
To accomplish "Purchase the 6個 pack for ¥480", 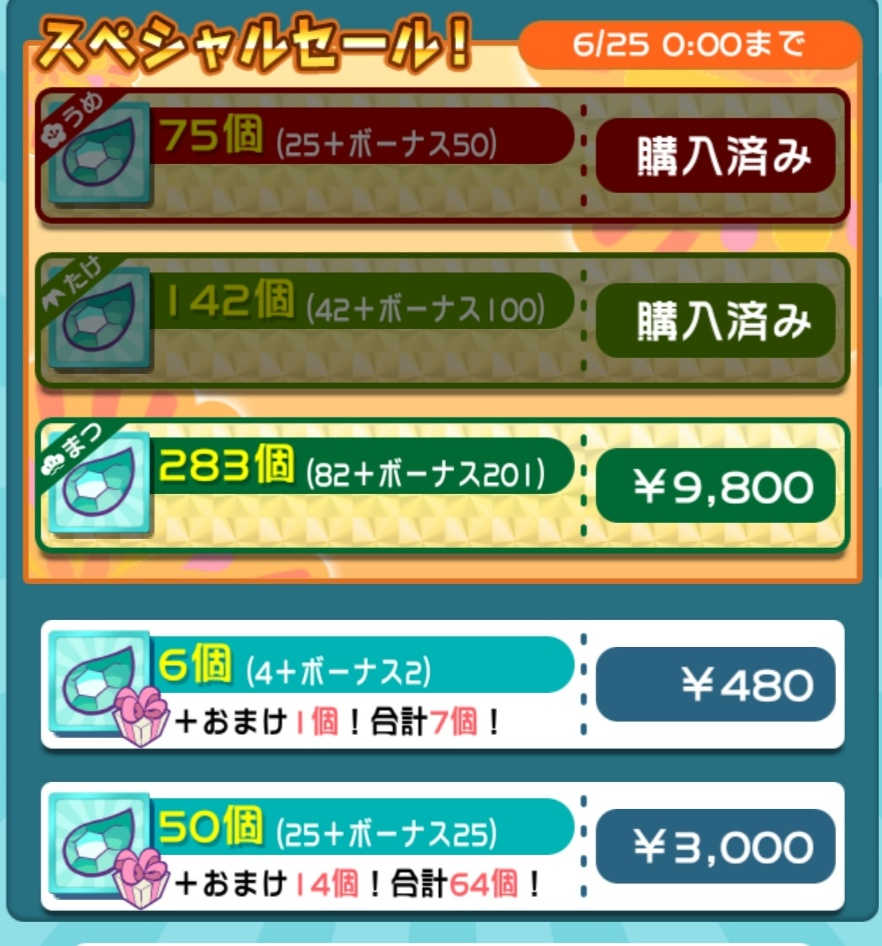I will point(715,684).
